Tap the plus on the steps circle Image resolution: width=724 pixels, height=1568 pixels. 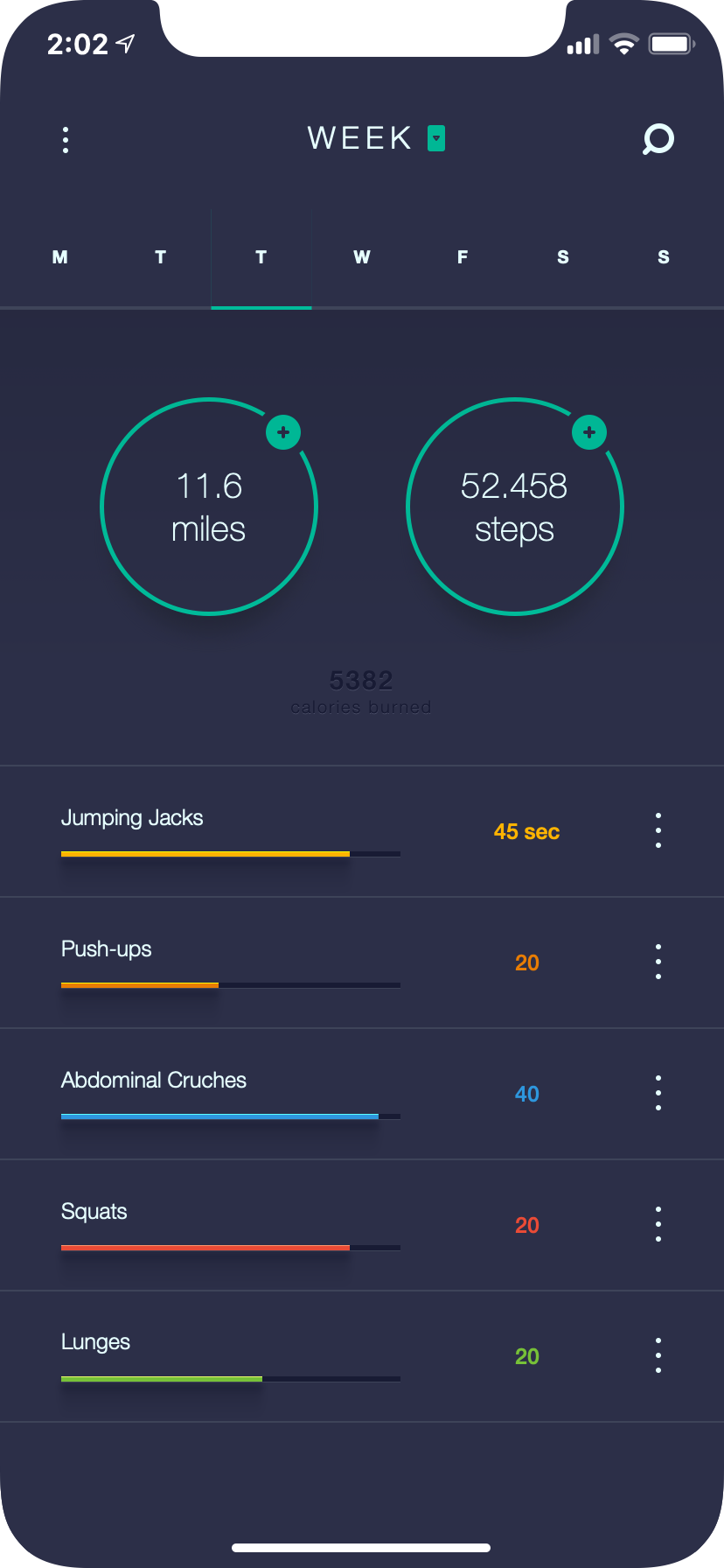pos(589,432)
